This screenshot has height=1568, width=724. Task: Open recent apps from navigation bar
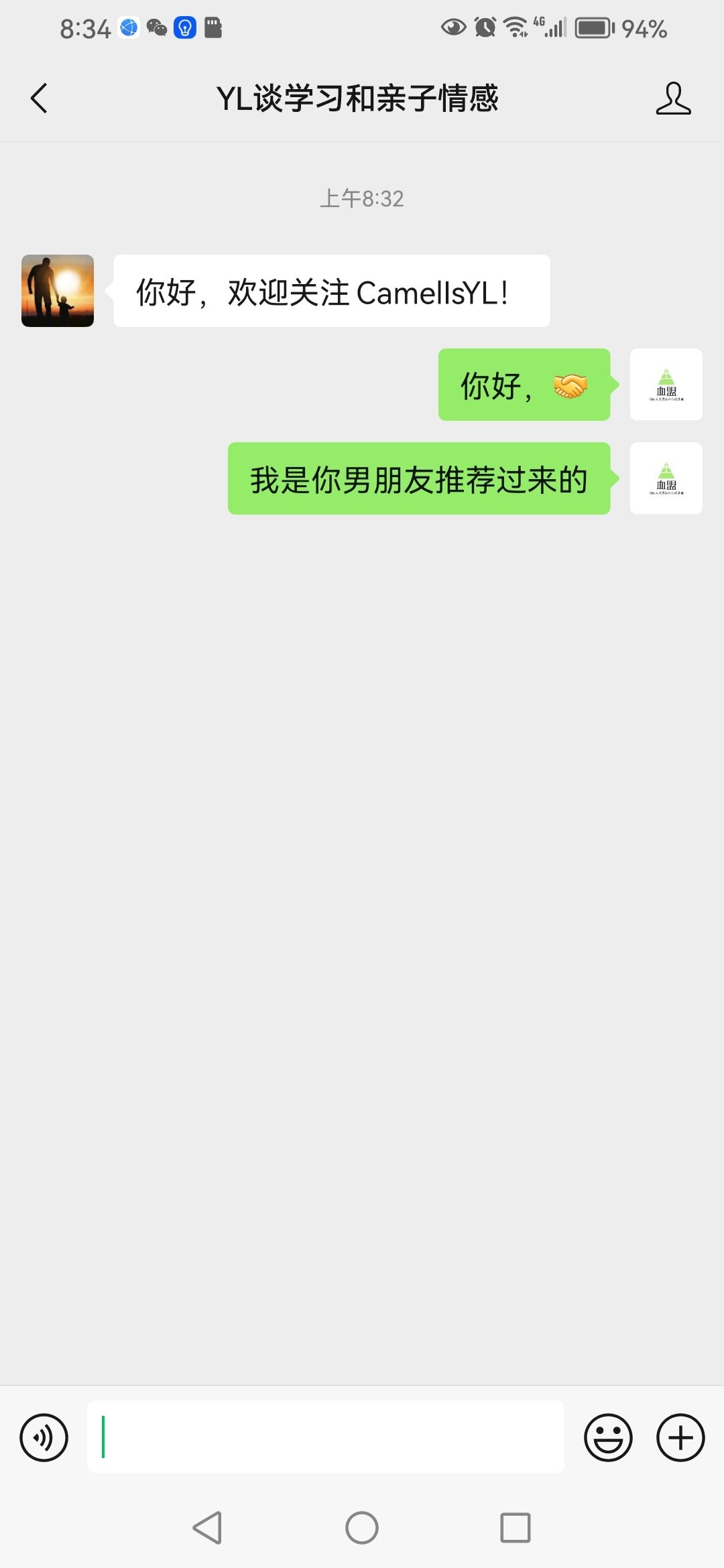516,1528
